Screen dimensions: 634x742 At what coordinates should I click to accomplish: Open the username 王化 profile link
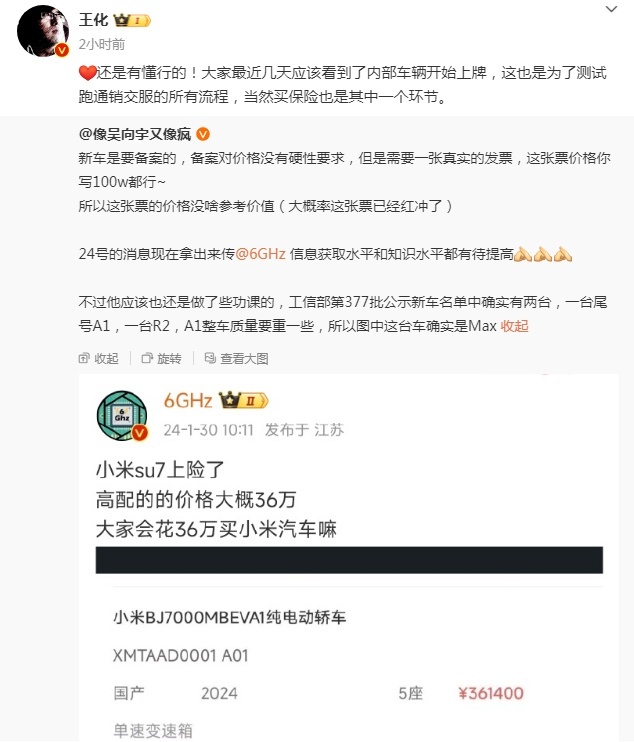[93, 20]
